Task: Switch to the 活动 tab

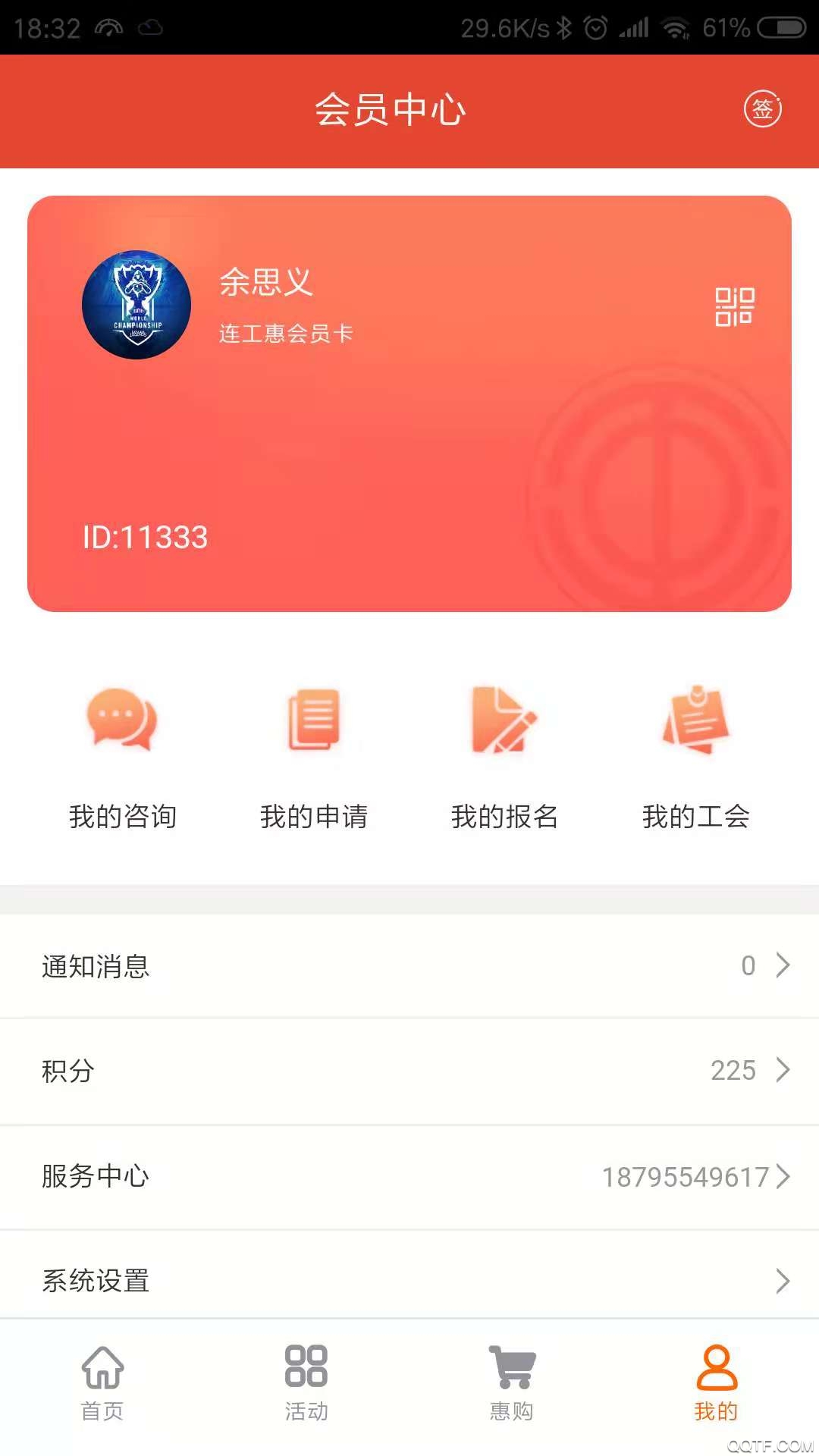Action: [x=306, y=1383]
